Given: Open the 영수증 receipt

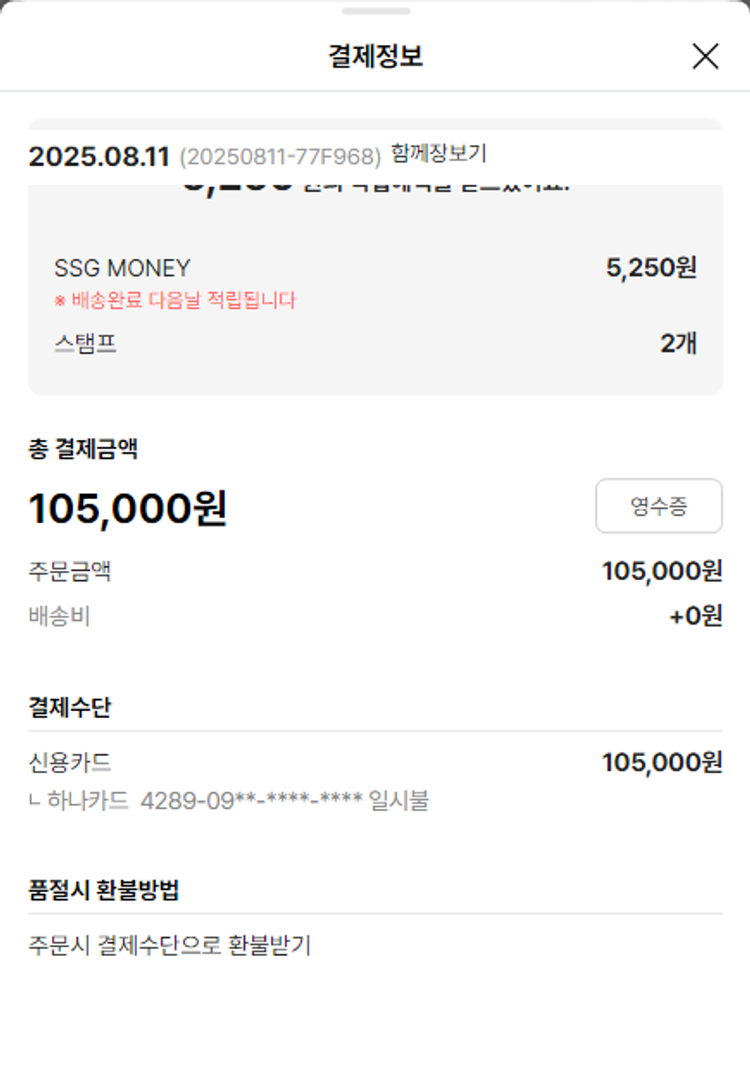Looking at the screenshot, I should 658,506.
